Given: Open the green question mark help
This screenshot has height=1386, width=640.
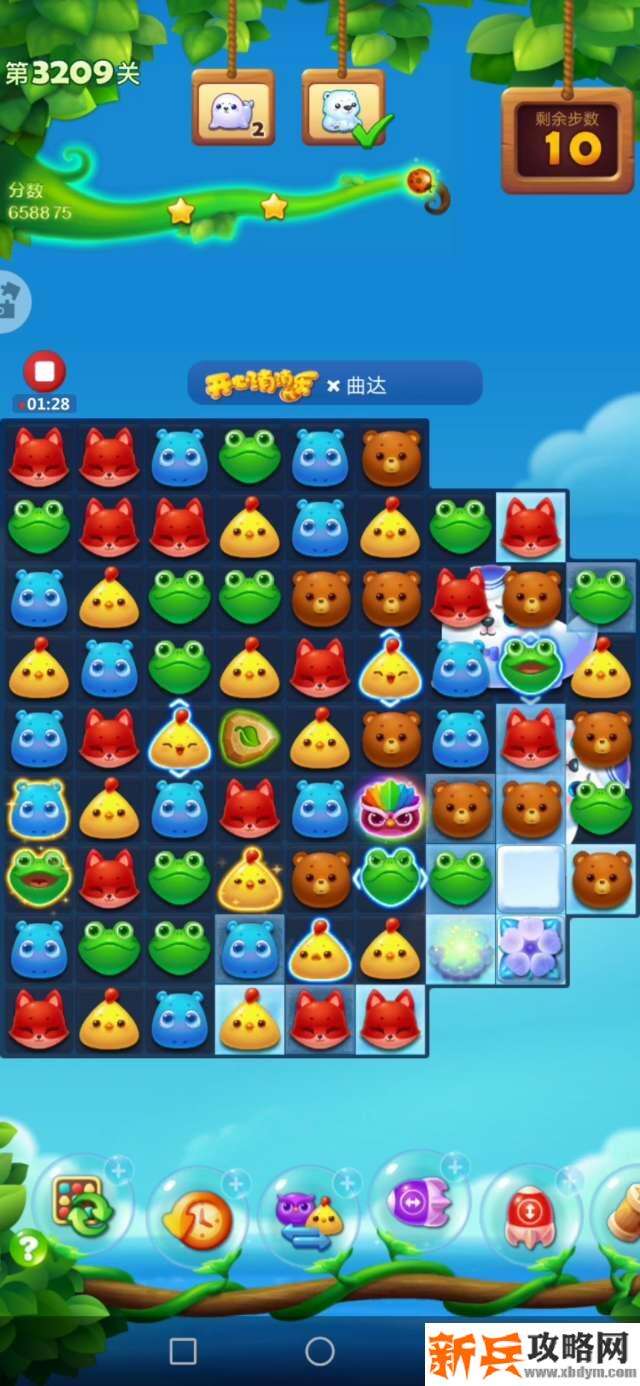Looking at the screenshot, I should point(29,1248).
